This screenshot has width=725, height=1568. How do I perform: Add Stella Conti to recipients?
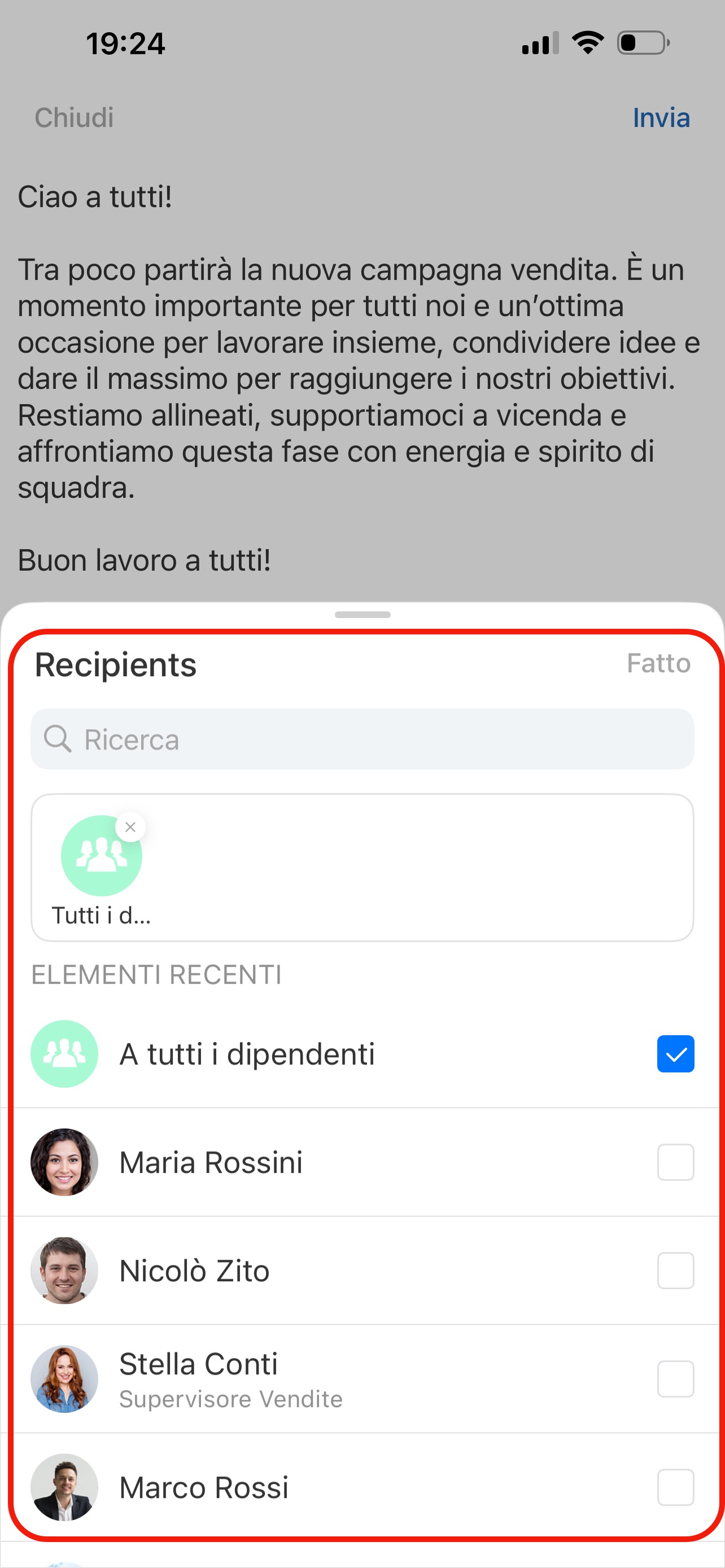point(675,1379)
